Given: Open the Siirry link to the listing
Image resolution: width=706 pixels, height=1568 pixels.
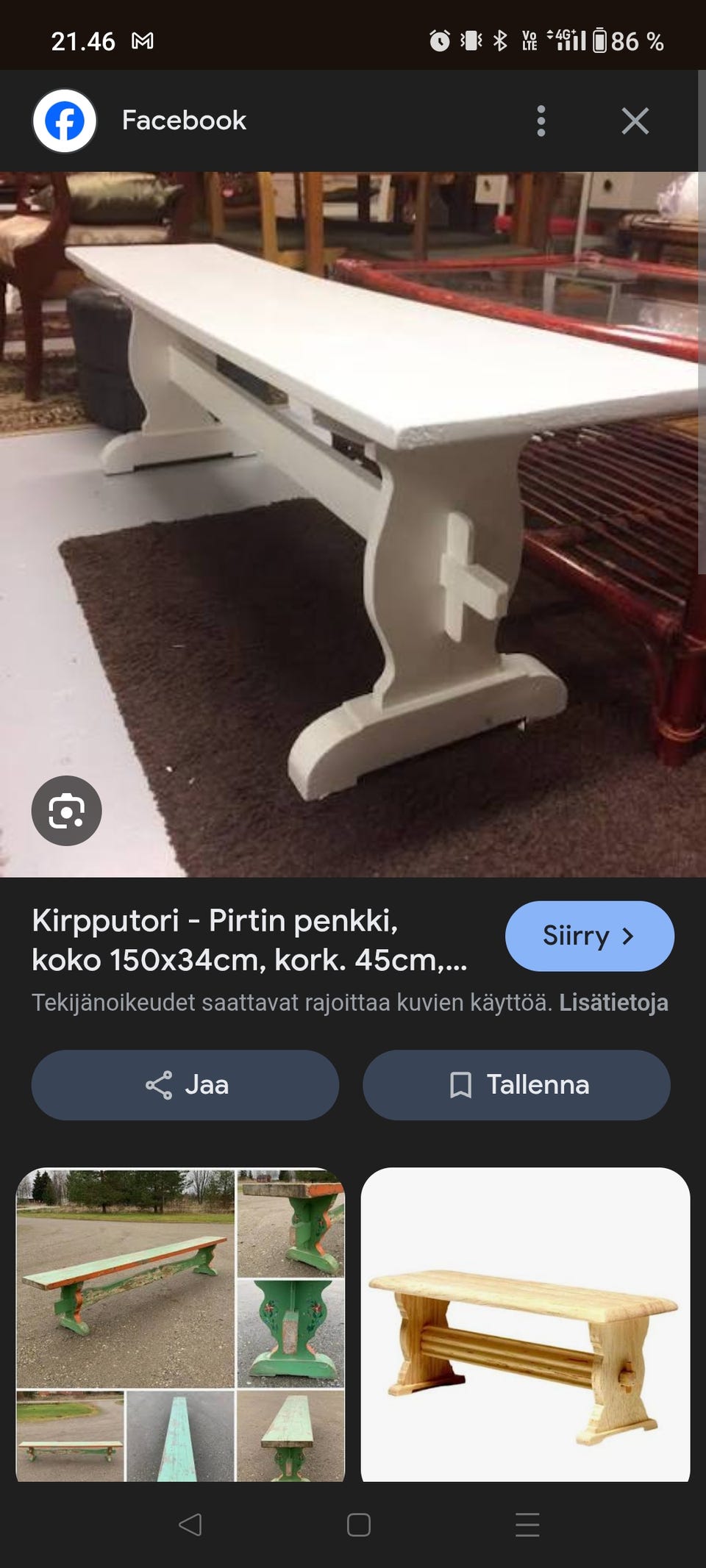Looking at the screenshot, I should [589, 936].
